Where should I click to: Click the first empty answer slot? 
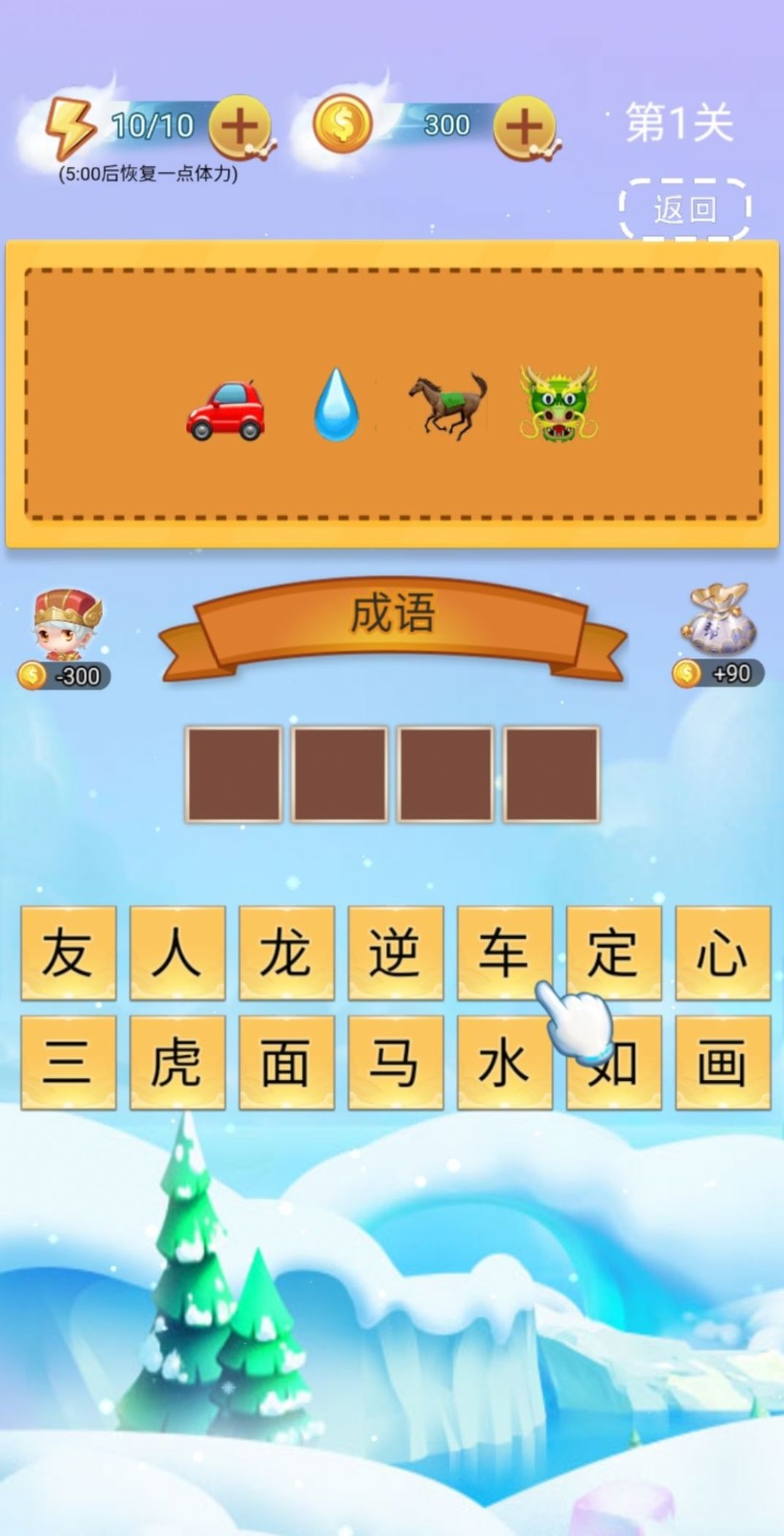(232, 771)
